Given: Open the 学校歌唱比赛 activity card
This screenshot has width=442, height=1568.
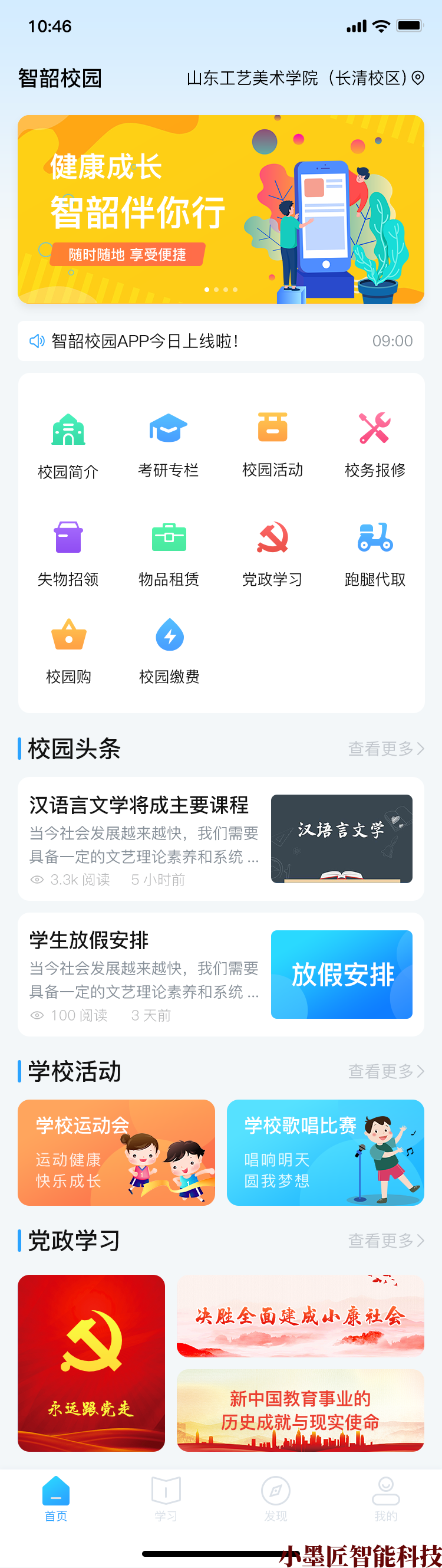Looking at the screenshot, I should pyautogui.click(x=325, y=1152).
